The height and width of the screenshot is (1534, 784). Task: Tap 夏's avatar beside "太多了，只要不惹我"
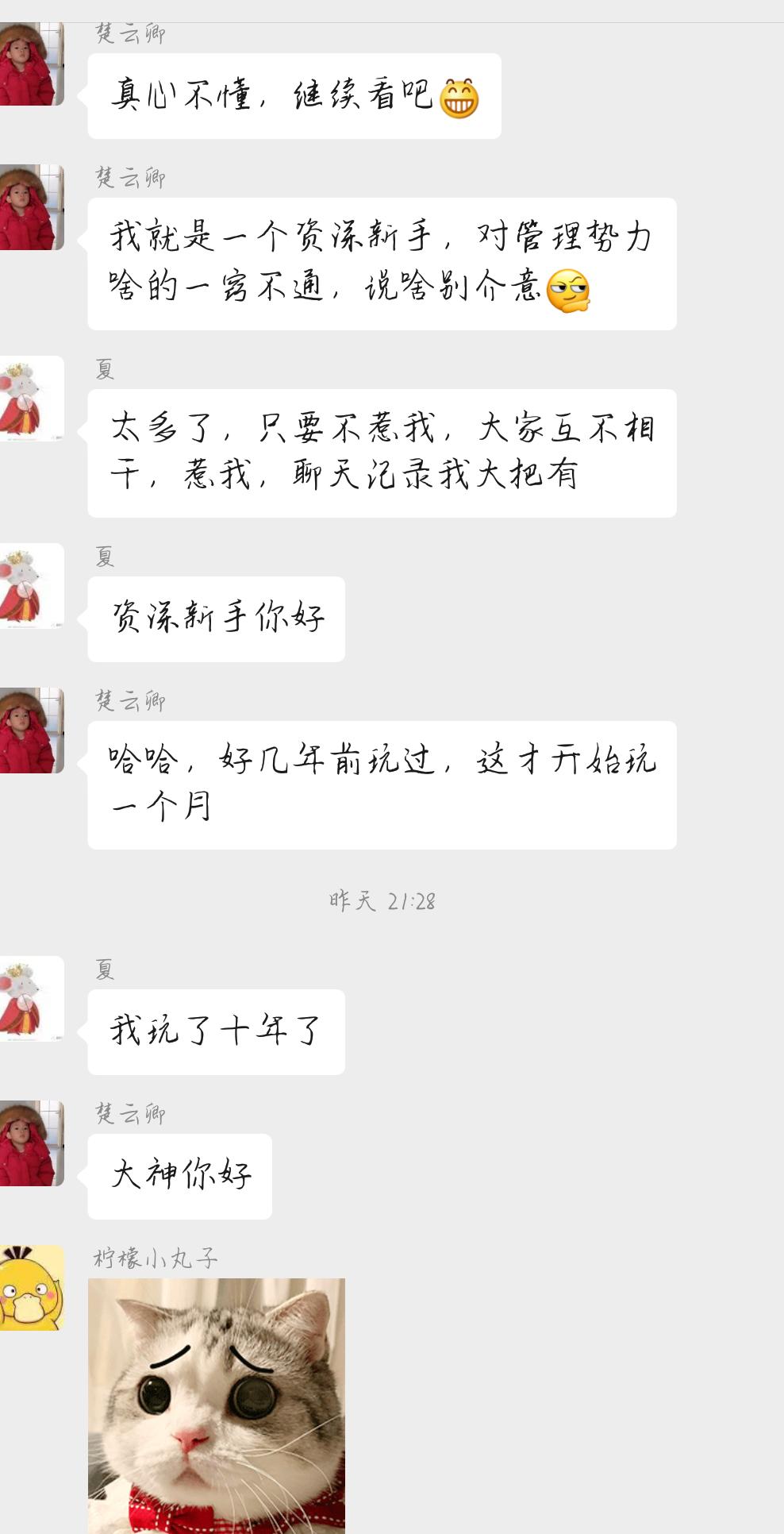pyautogui.click(x=32, y=398)
